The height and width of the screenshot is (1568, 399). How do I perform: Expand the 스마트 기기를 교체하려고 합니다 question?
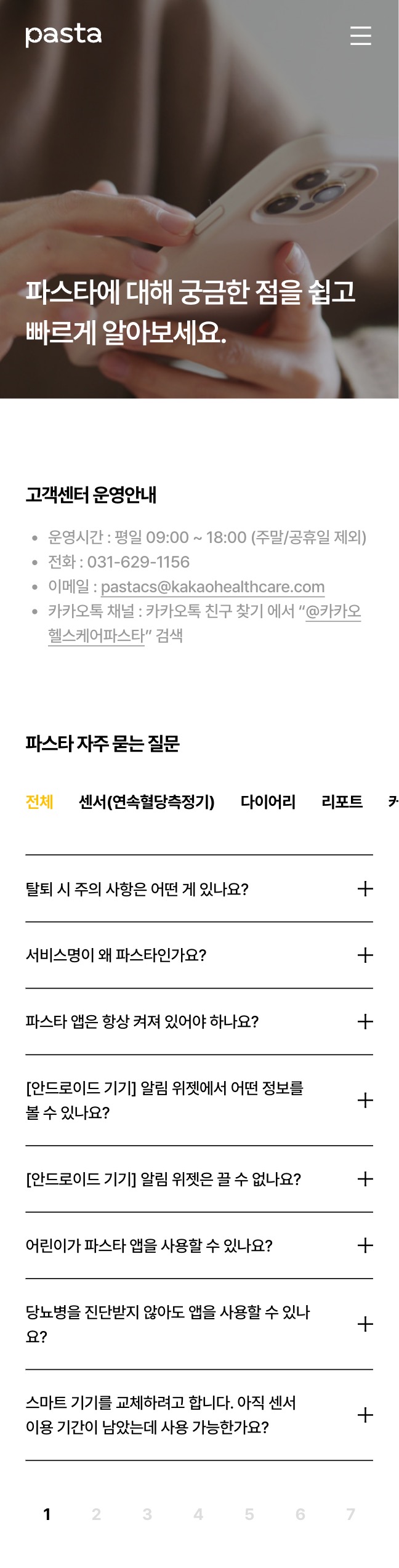pyautogui.click(x=199, y=1415)
